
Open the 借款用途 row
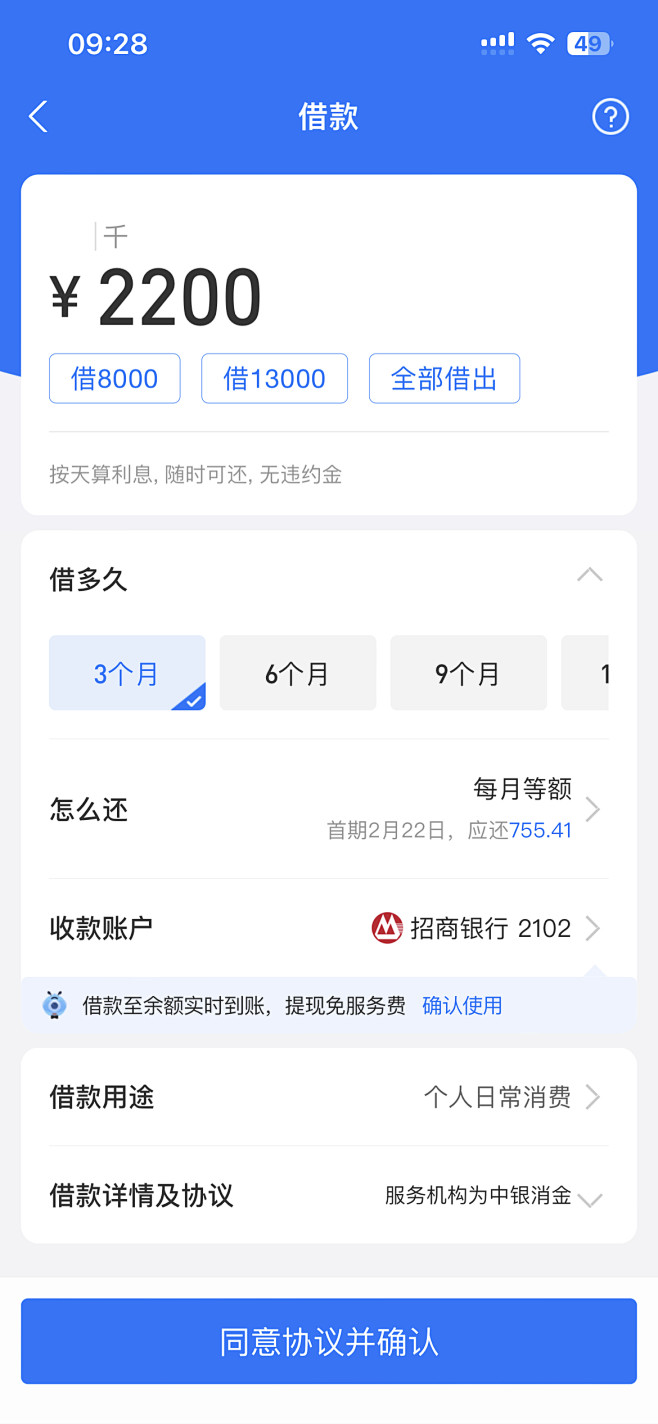pos(329,1097)
